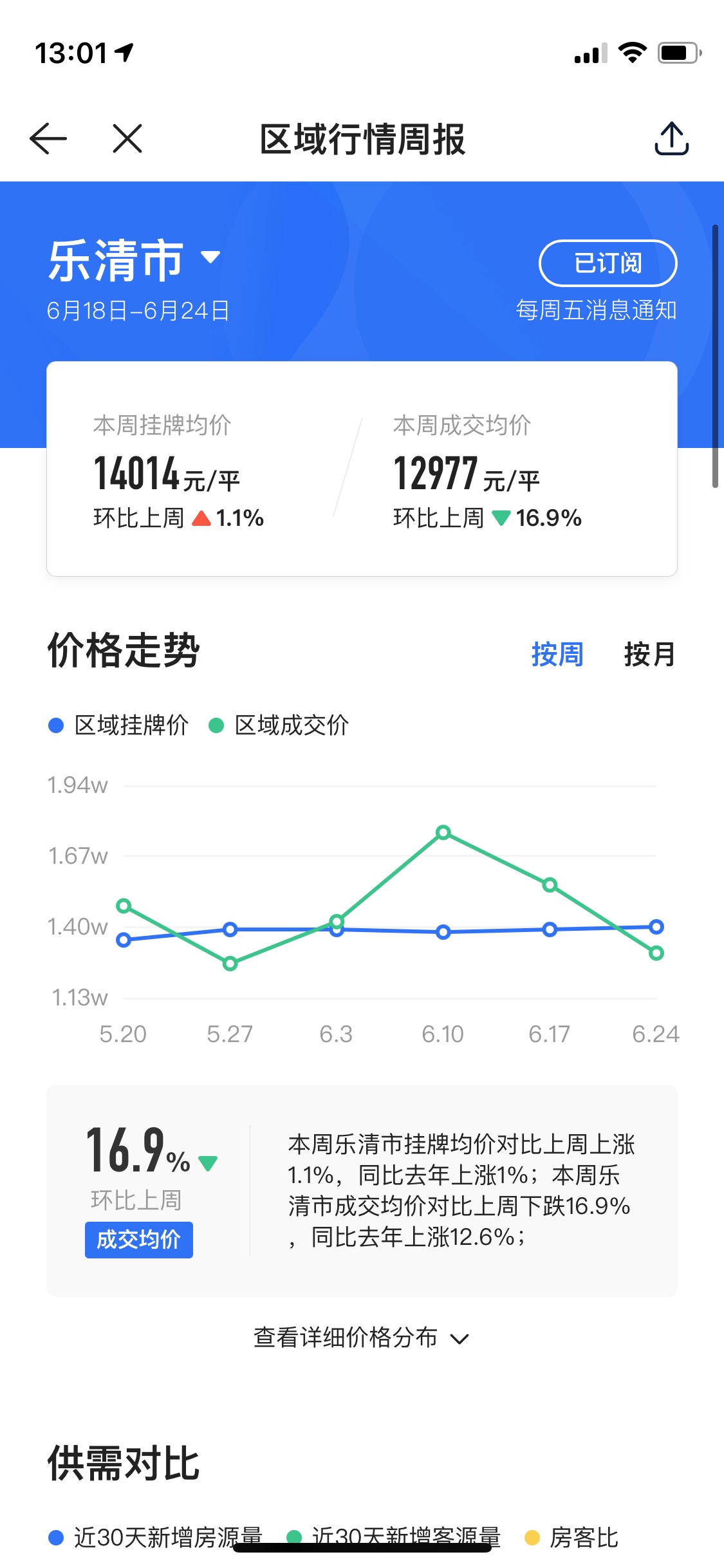The width and height of the screenshot is (724, 1568).
Task: Switch price trend to 按周
Action: click(x=557, y=654)
